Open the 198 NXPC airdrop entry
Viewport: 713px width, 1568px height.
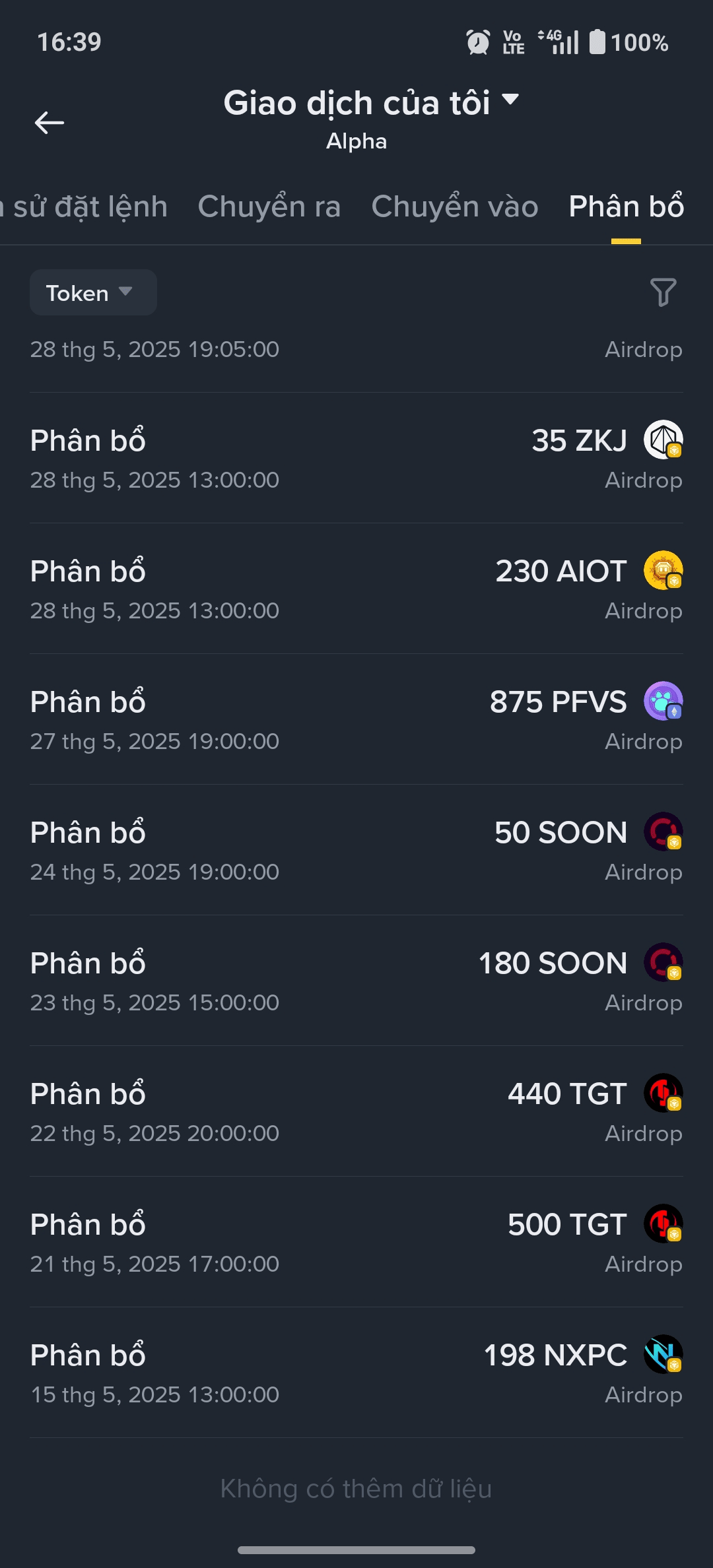pos(356,1373)
